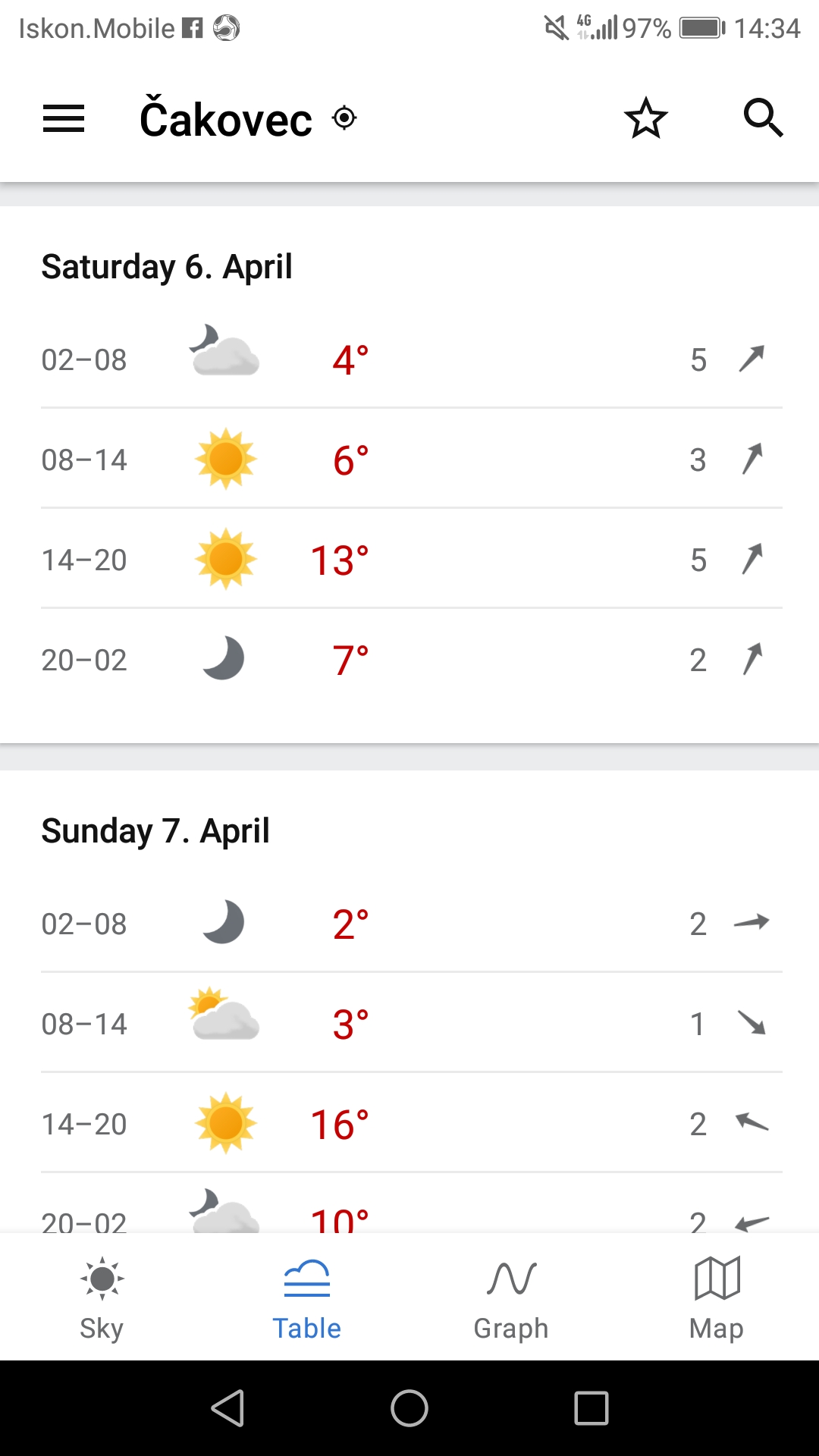Viewport: 819px width, 1456px height.
Task: Switch to the Graph tab
Action: [x=511, y=1298]
